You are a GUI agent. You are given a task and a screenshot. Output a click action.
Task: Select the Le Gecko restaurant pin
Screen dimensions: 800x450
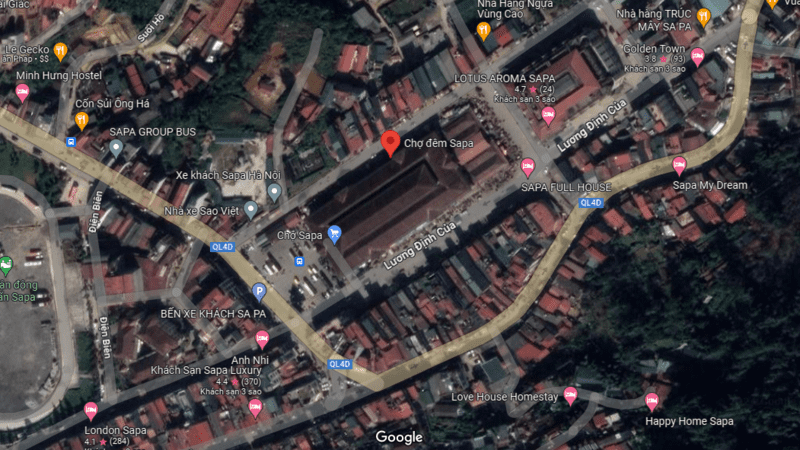[x=61, y=50]
